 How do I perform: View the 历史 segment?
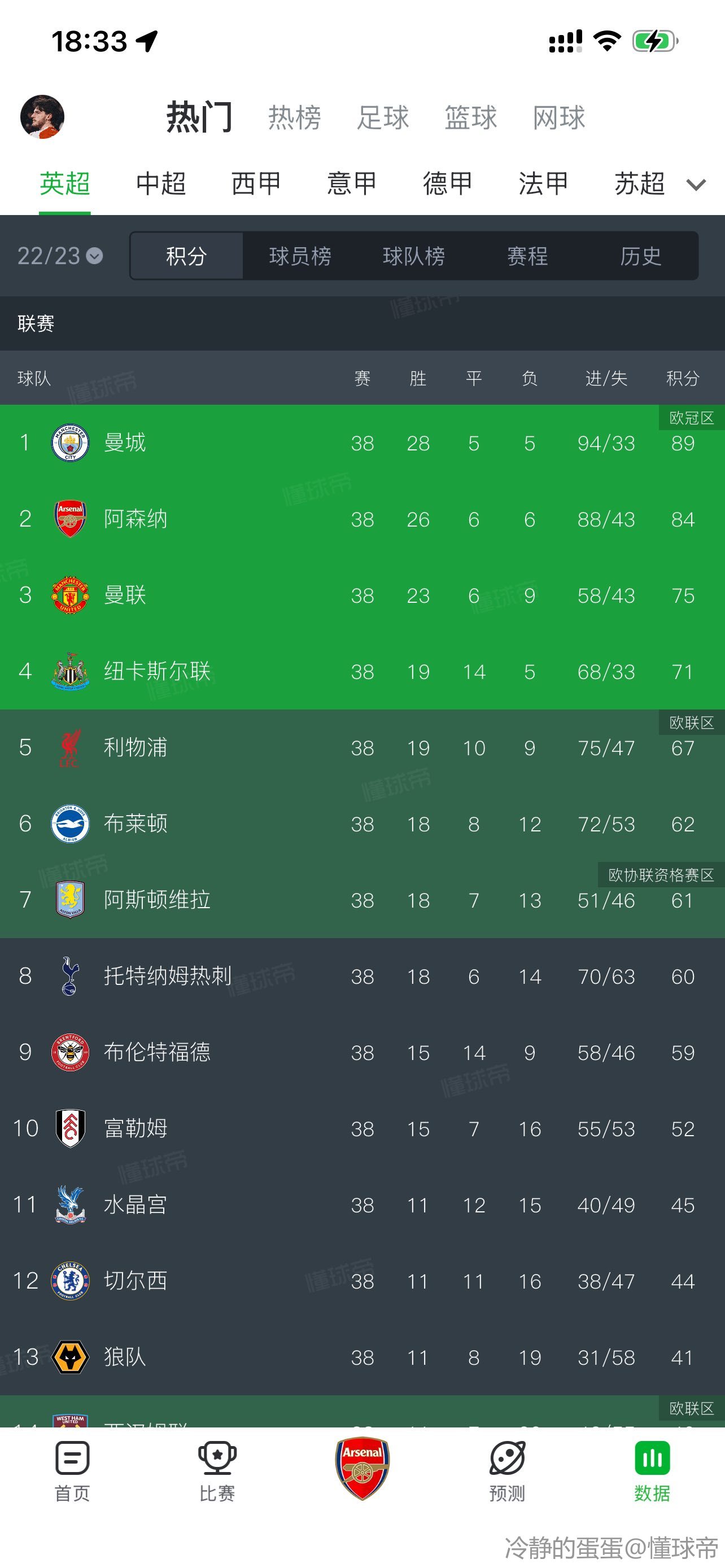pos(640,256)
